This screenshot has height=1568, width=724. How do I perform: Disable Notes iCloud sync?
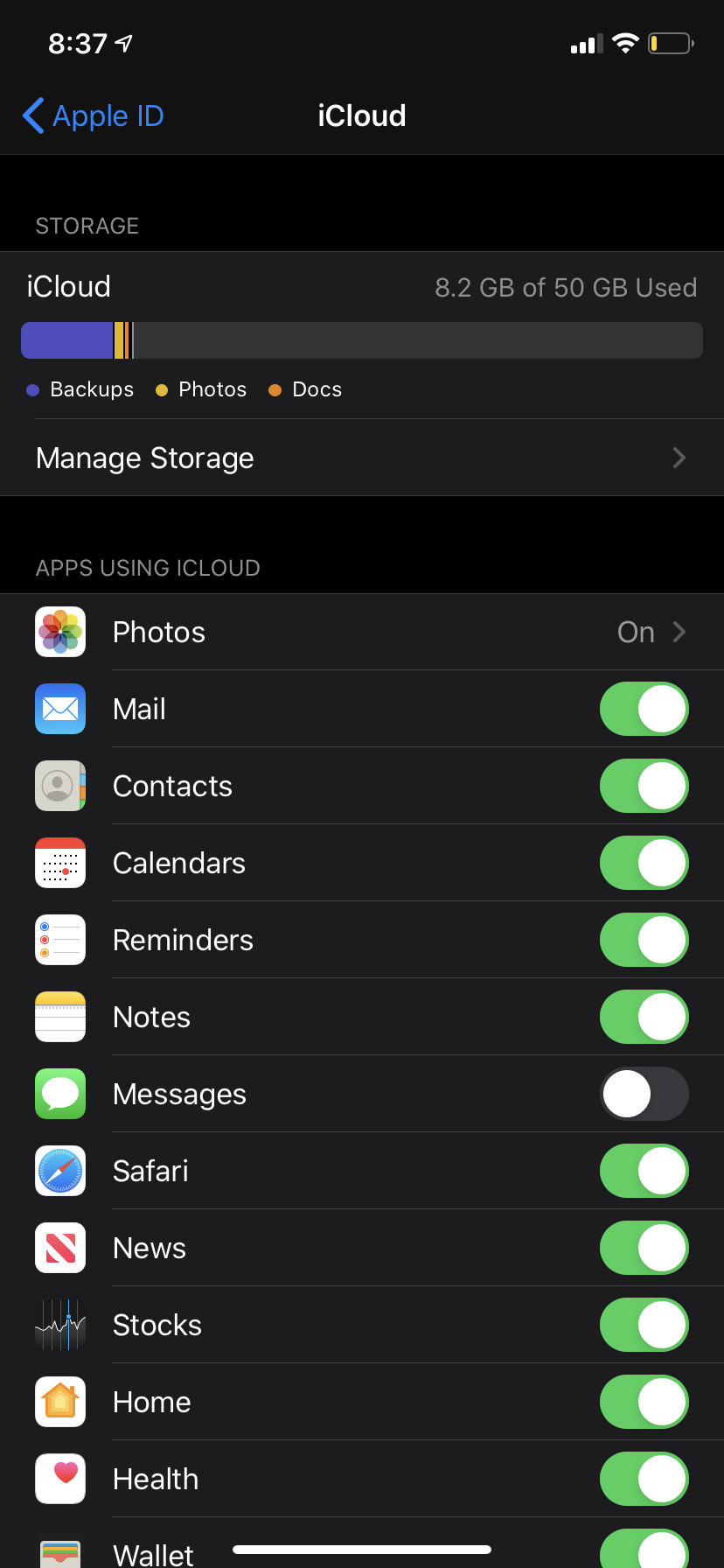point(644,1017)
